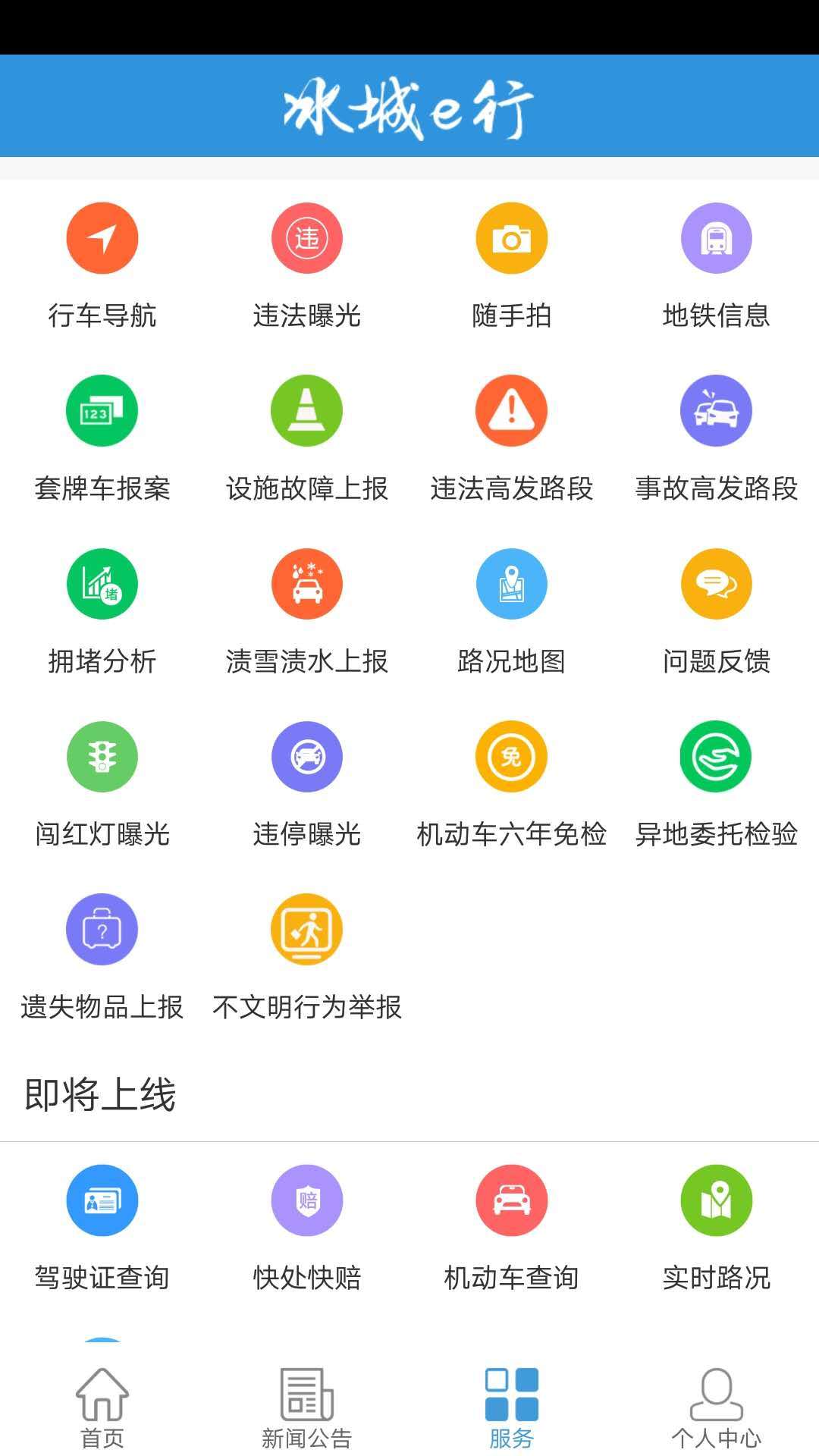Image resolution: width=819 pixels, height=1456 pixels.
Task: Report via 渍雪渍水上报
Action: coord(306,583)
